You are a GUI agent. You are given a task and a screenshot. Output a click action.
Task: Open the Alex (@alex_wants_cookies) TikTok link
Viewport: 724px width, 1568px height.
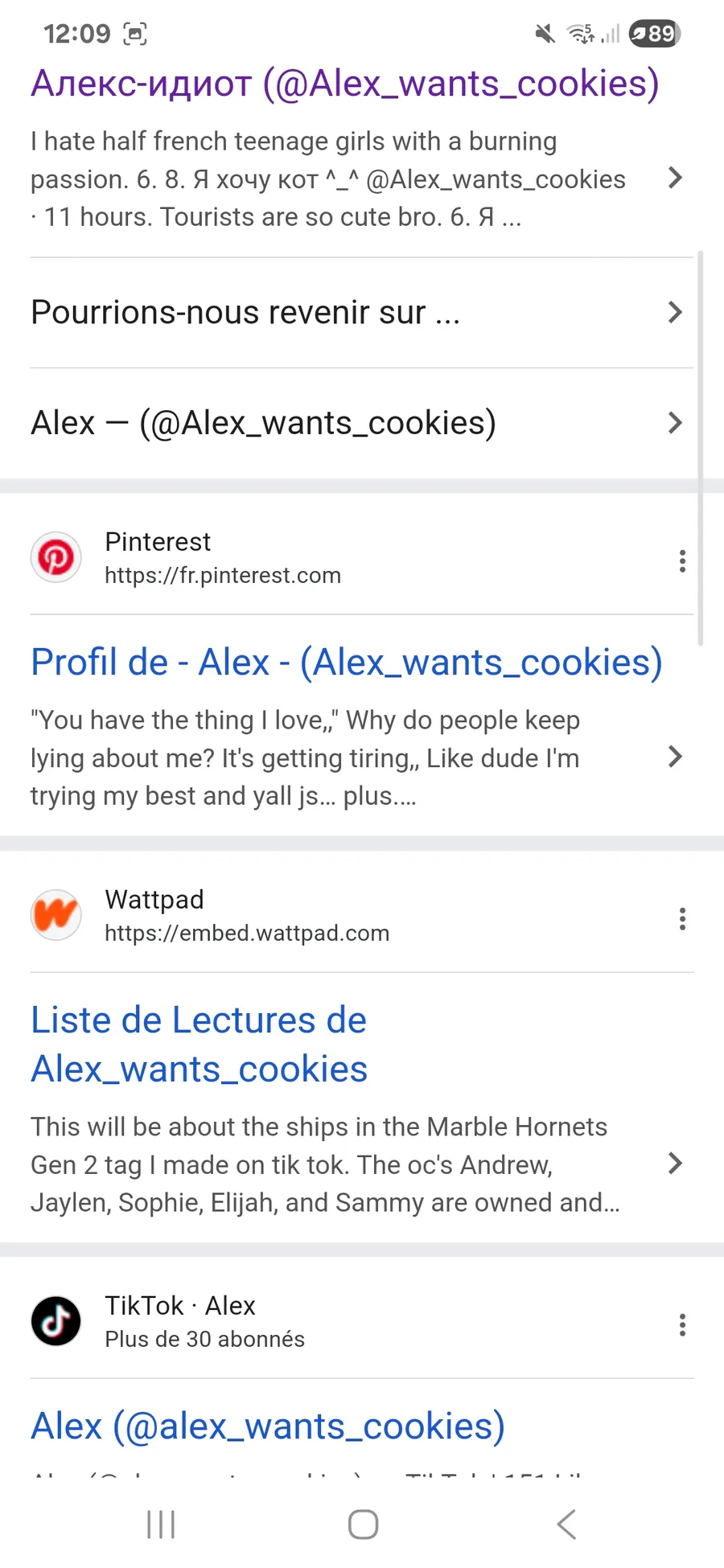coord(268,1426)
